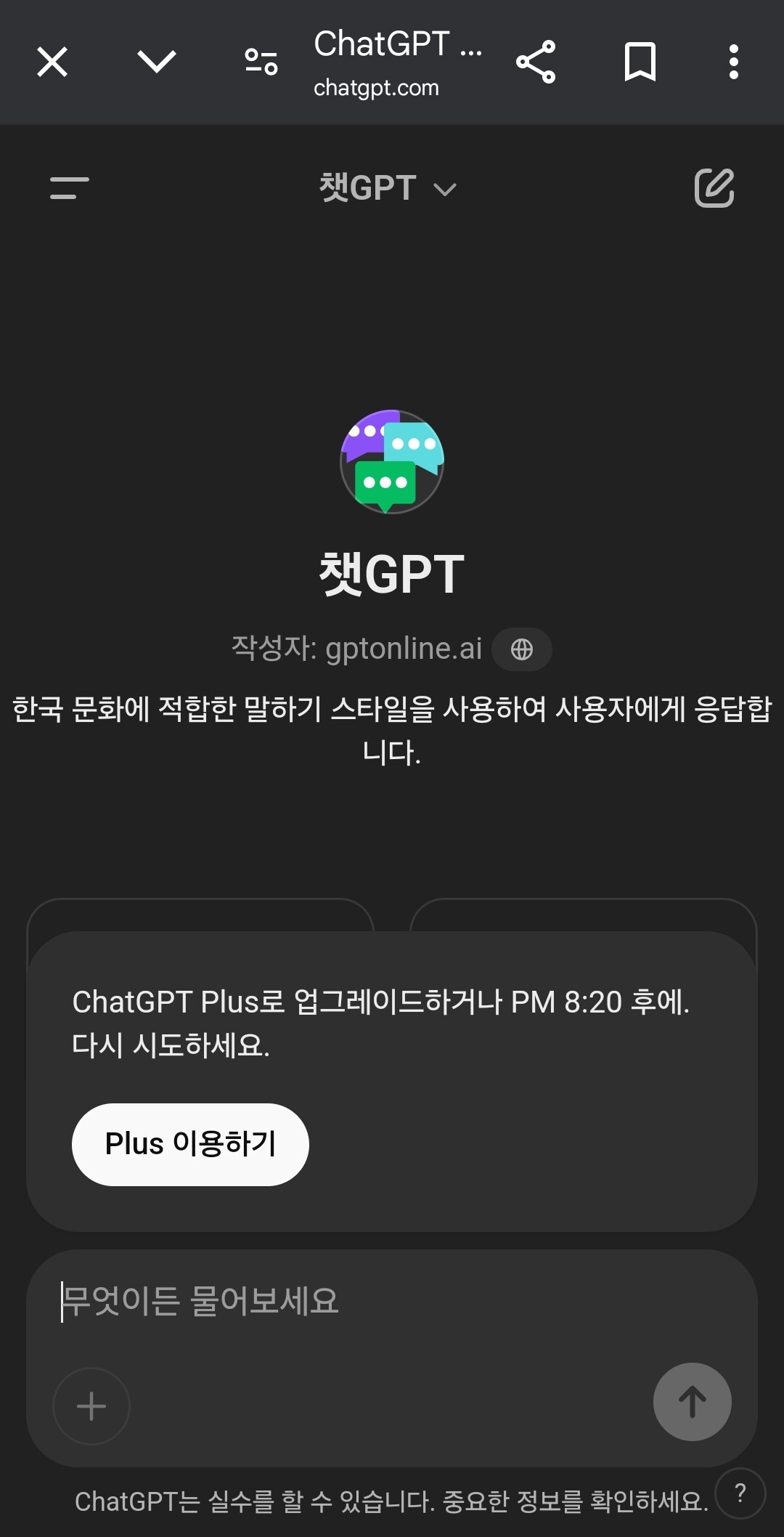Share this ChatGPT page

[536, 62]
